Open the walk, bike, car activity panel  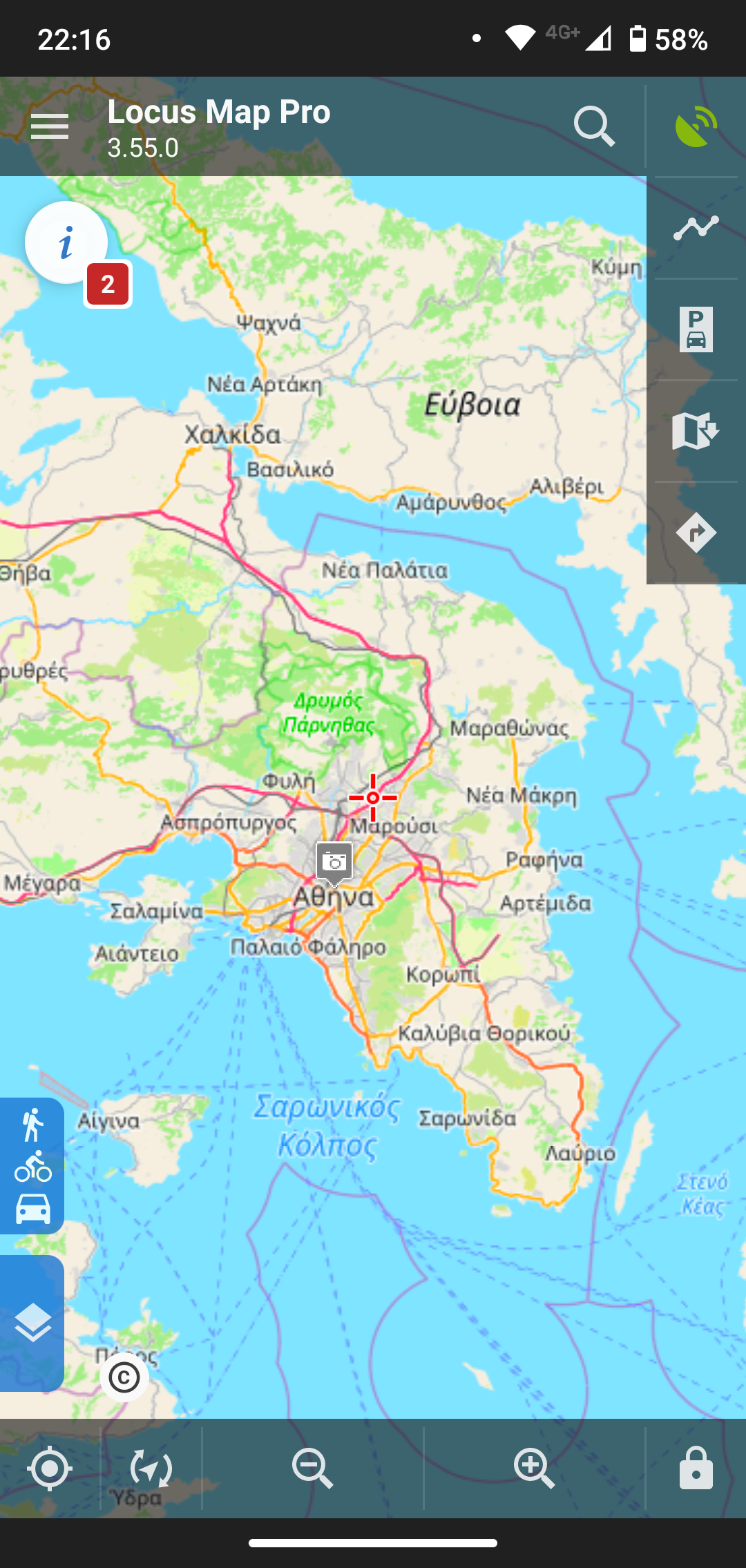pyautogui.click(x=32, y=1166)
